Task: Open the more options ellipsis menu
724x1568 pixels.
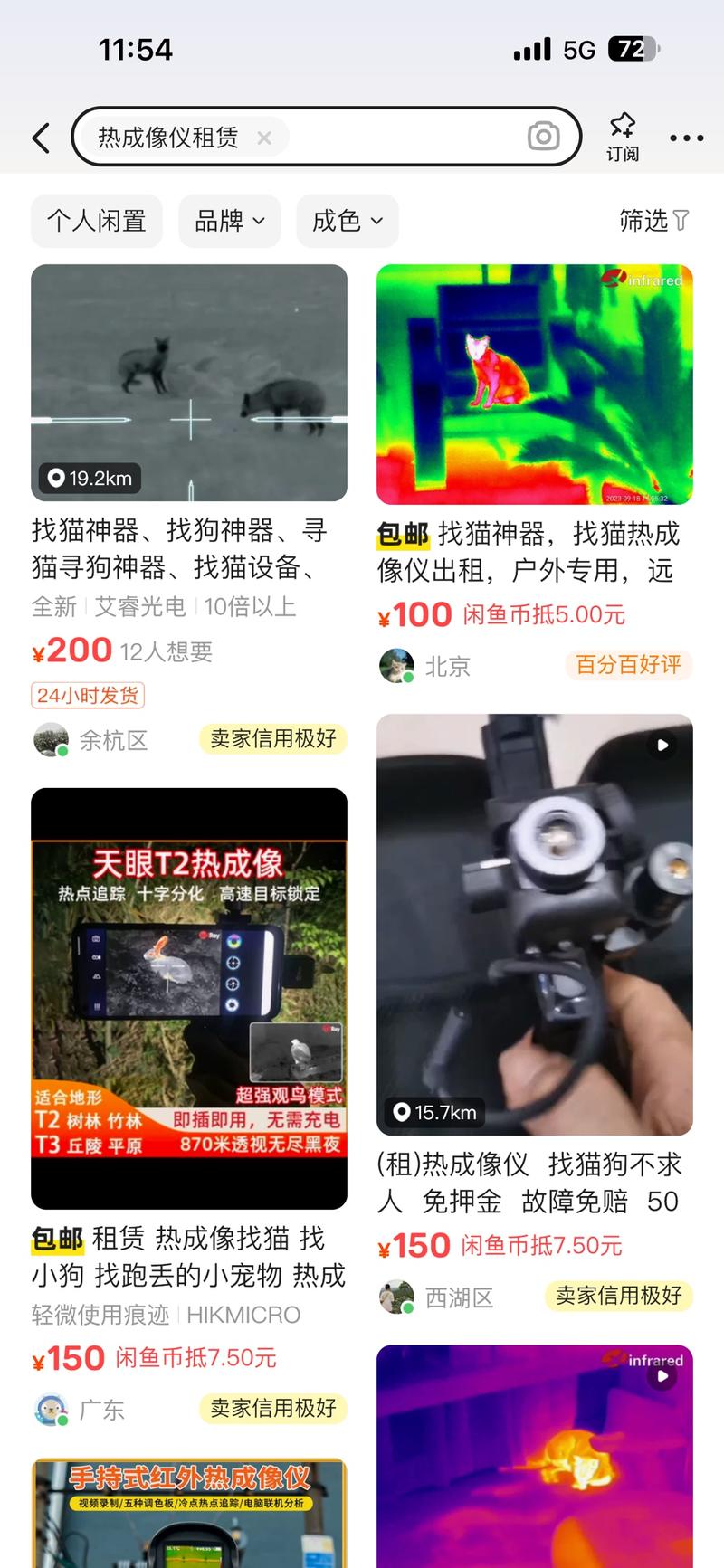Action: point(686,137)
